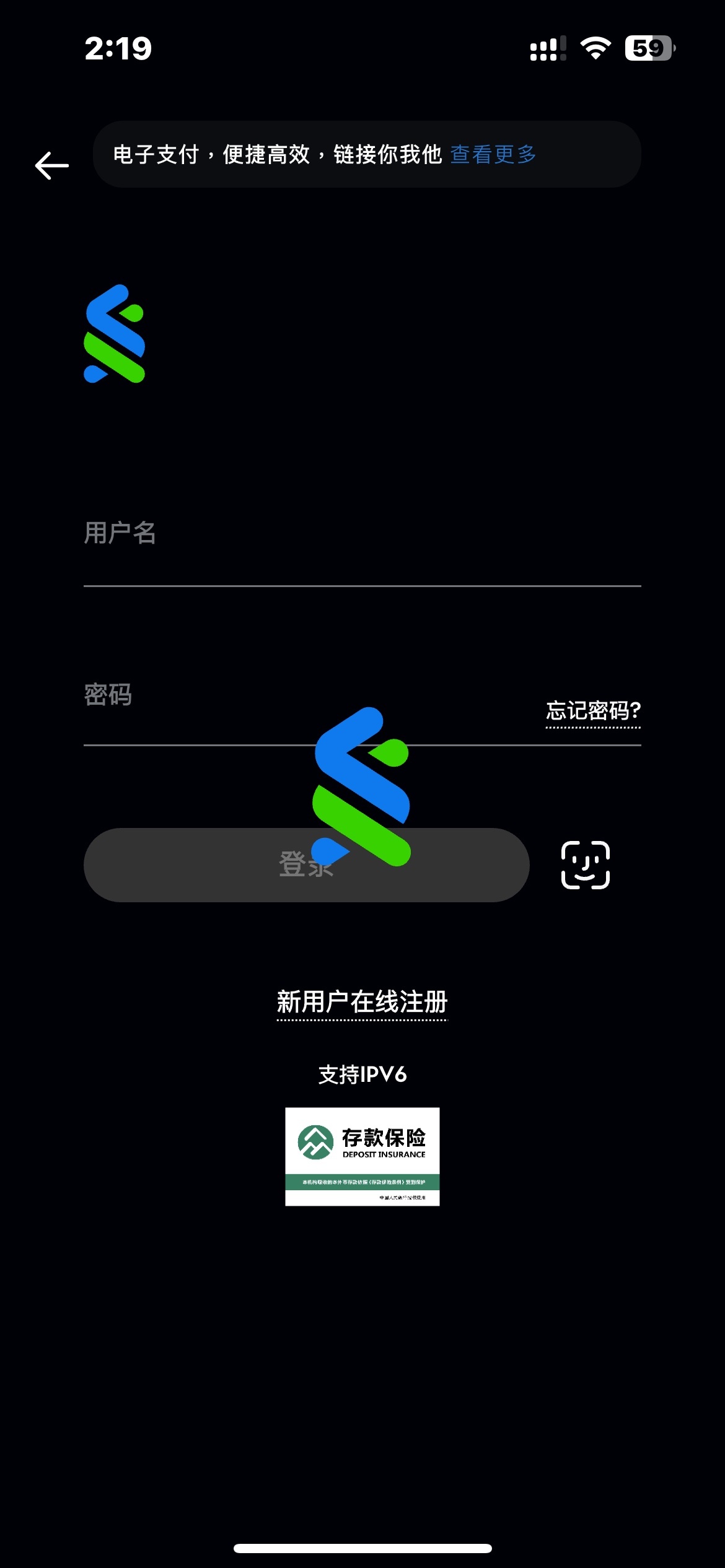Go back using the arrow icon
This screenshot has height=1568, width=725.
coord(51,165)
